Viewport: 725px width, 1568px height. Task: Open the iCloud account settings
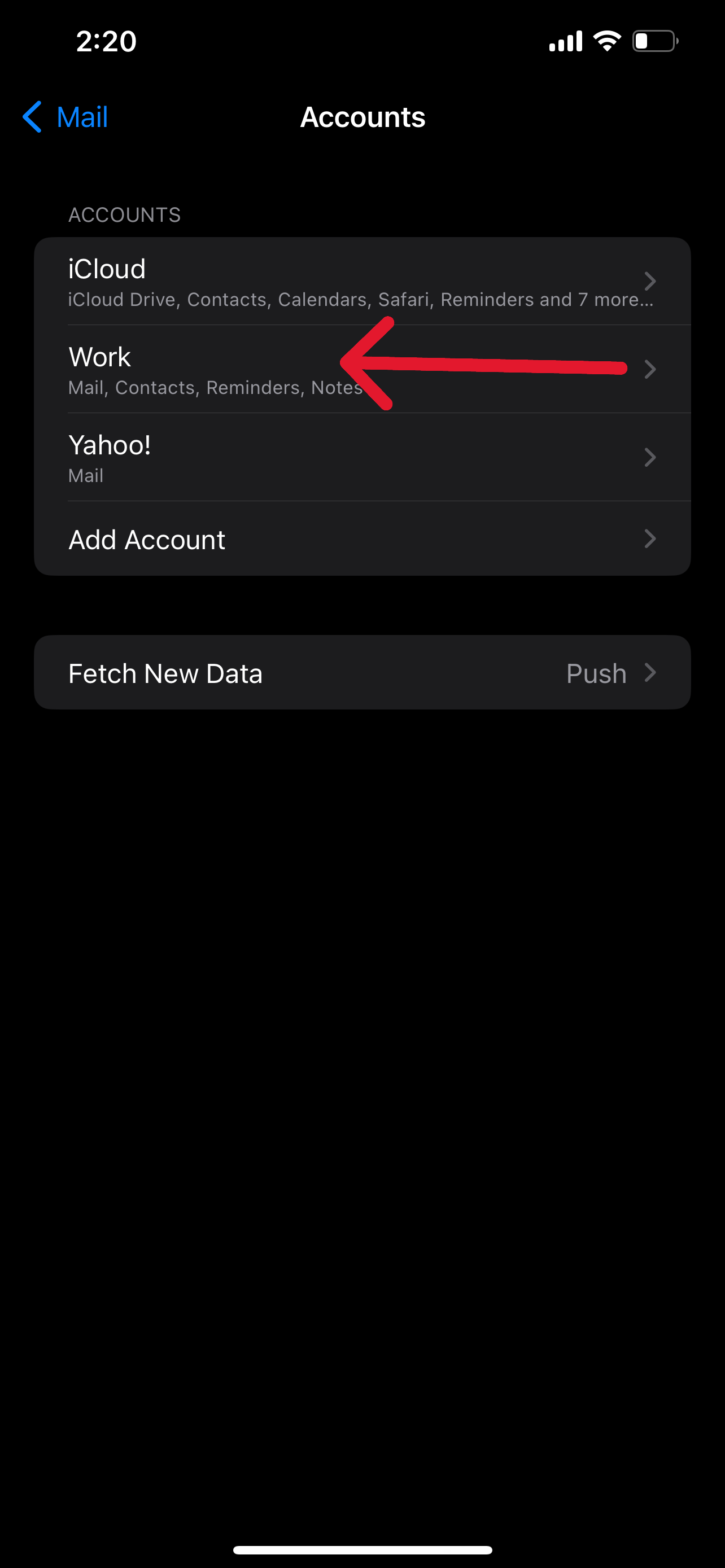click(361, 281)
